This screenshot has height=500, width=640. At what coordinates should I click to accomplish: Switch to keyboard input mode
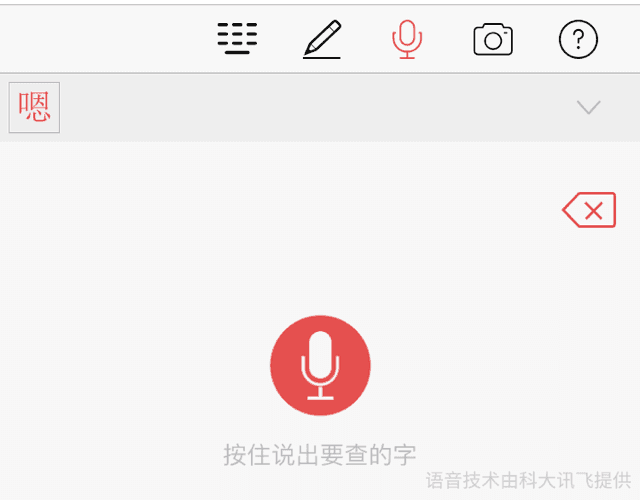pyautogui.click(x=237, y=38)
